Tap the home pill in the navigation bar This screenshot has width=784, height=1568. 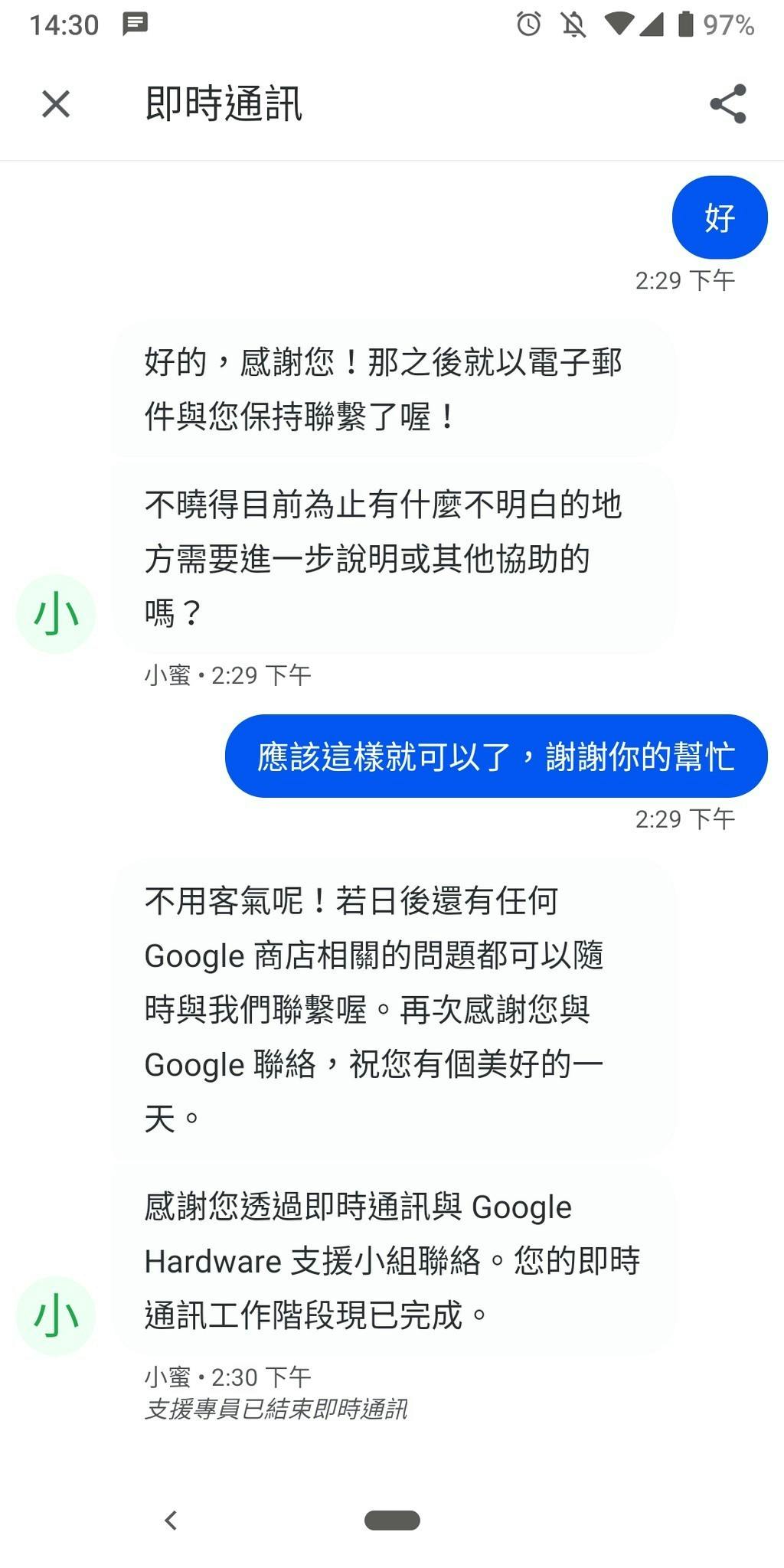(x=392, y=1520)
